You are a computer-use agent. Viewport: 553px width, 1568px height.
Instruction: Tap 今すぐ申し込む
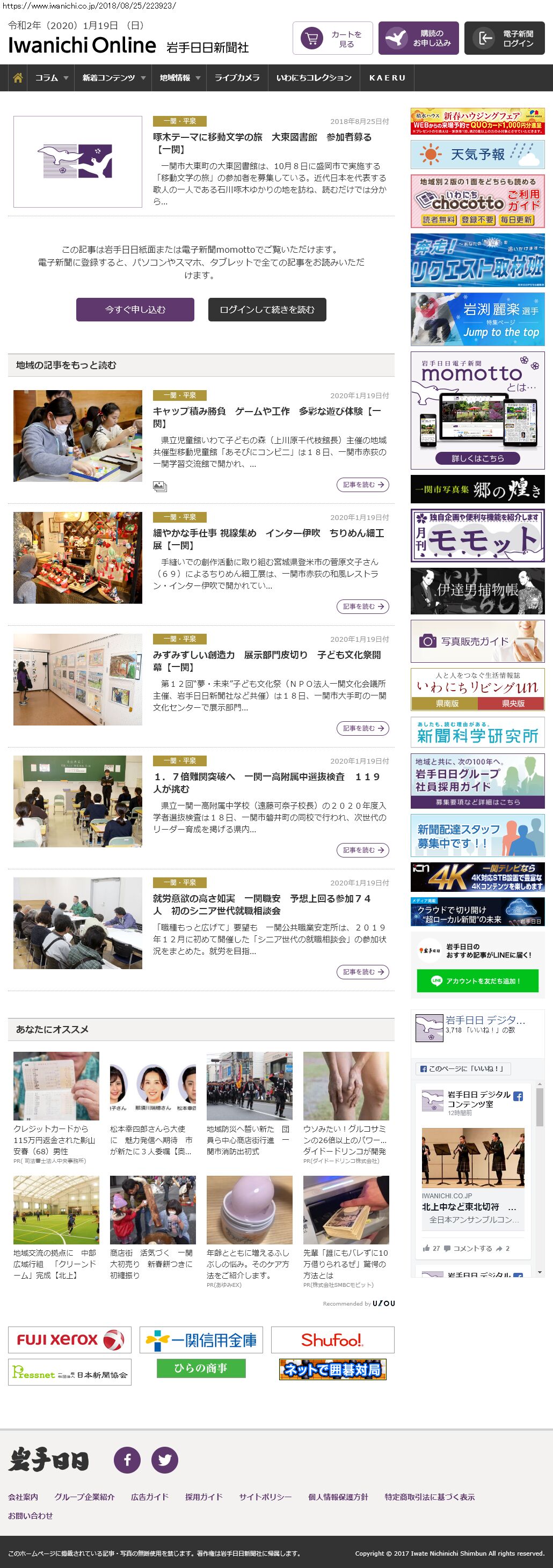coord(135,309)
